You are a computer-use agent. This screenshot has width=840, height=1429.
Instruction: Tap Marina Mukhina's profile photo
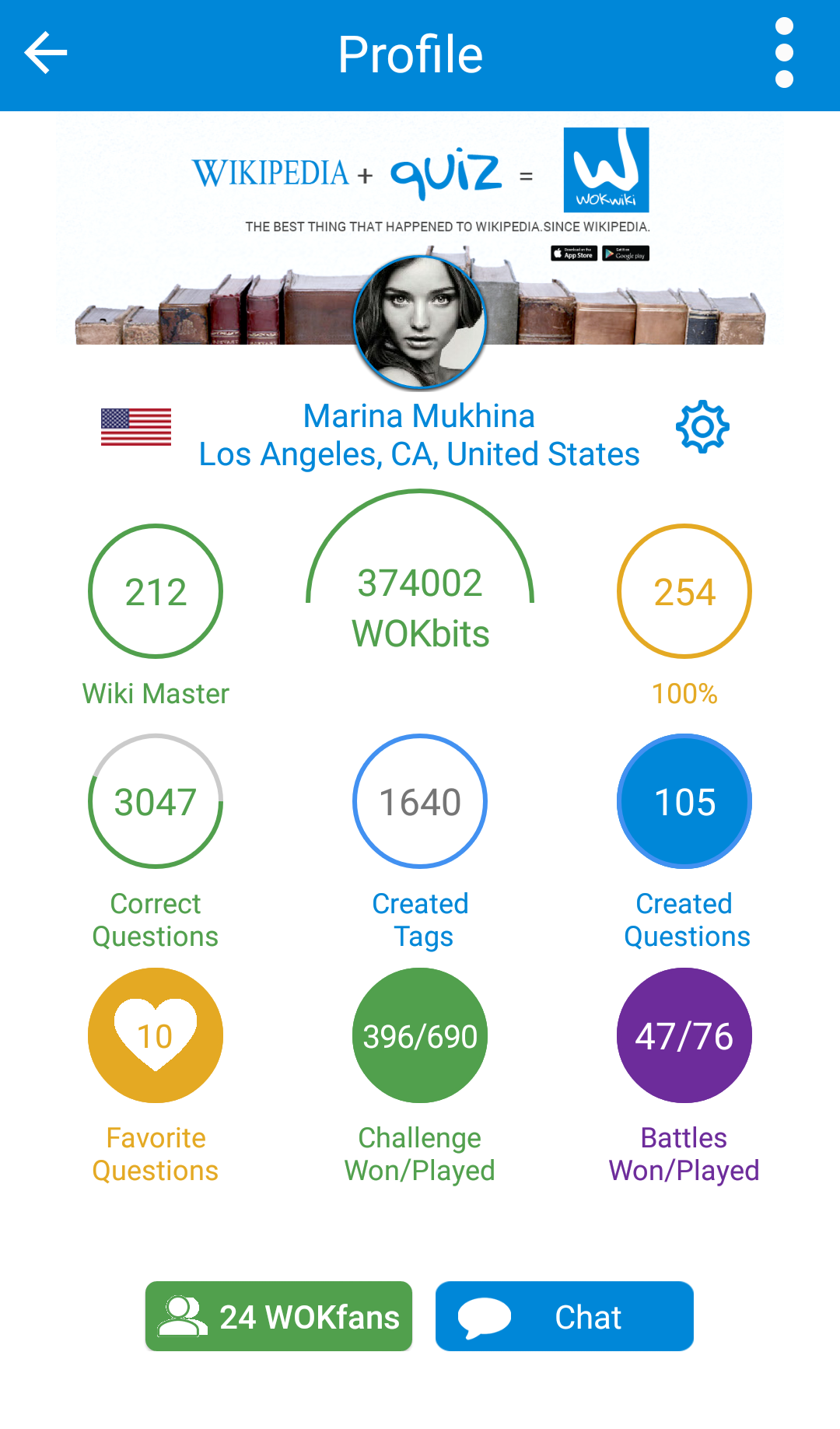pyautogui.click(x=420, y=322)
